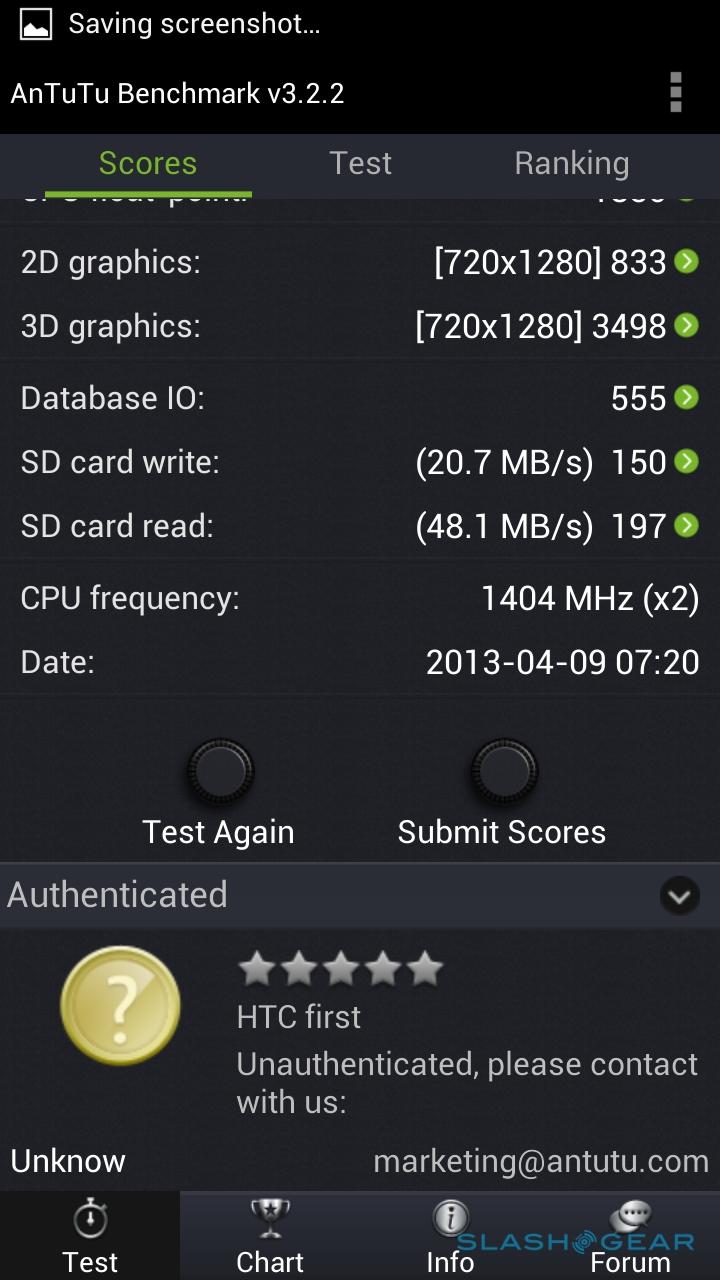
Task: Tap green arrow beside SD card write
Action: tap(686, 461)
